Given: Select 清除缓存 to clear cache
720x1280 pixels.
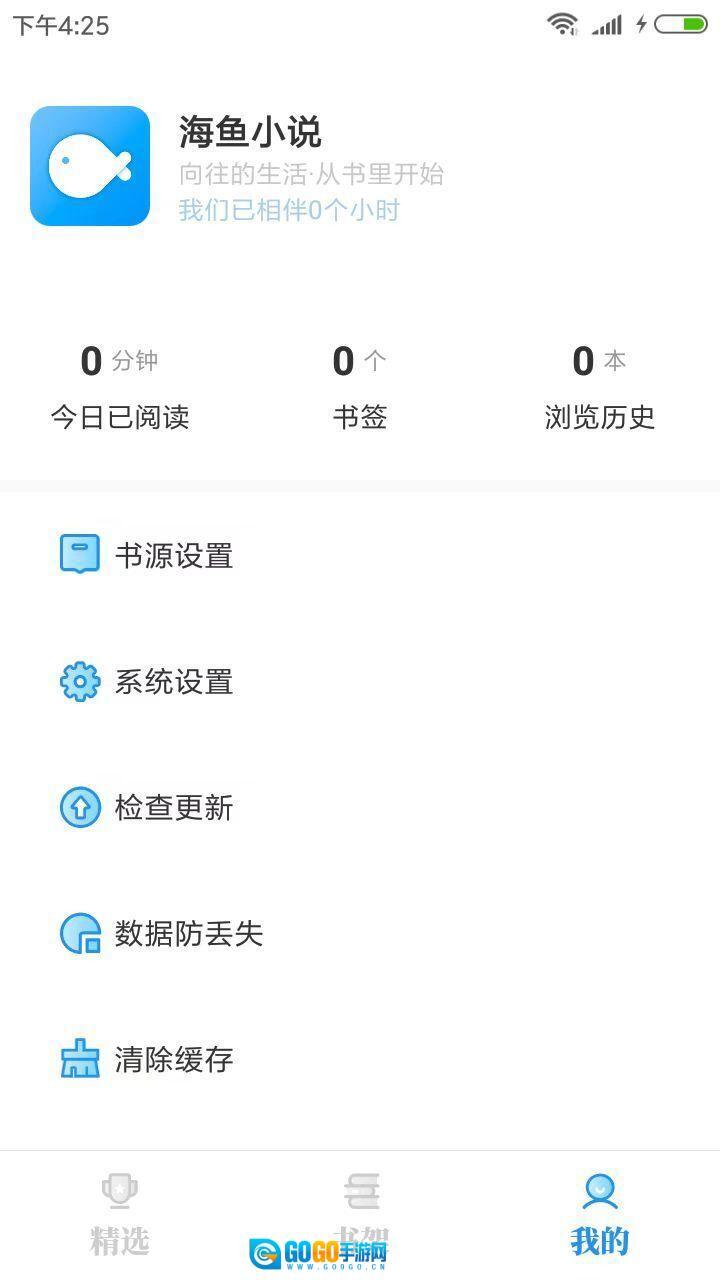Looking at the screenshot, I should pos(173,1060).
